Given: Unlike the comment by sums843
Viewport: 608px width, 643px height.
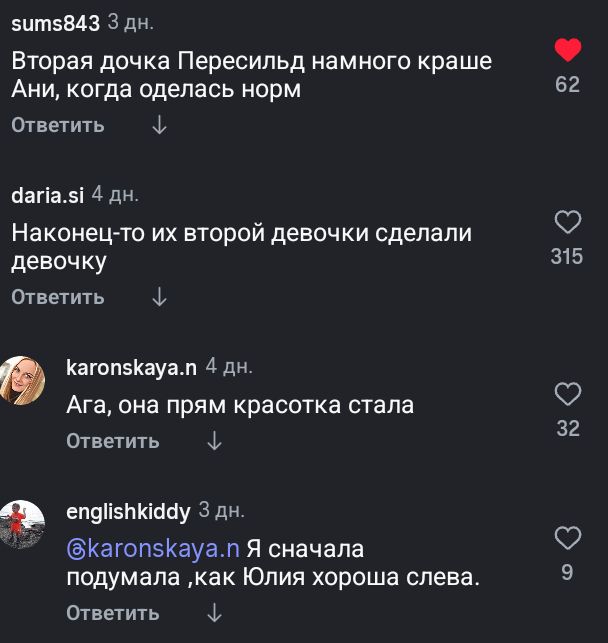Looking at the screenshot, I should pyautogui.click(x=567, y=50).
